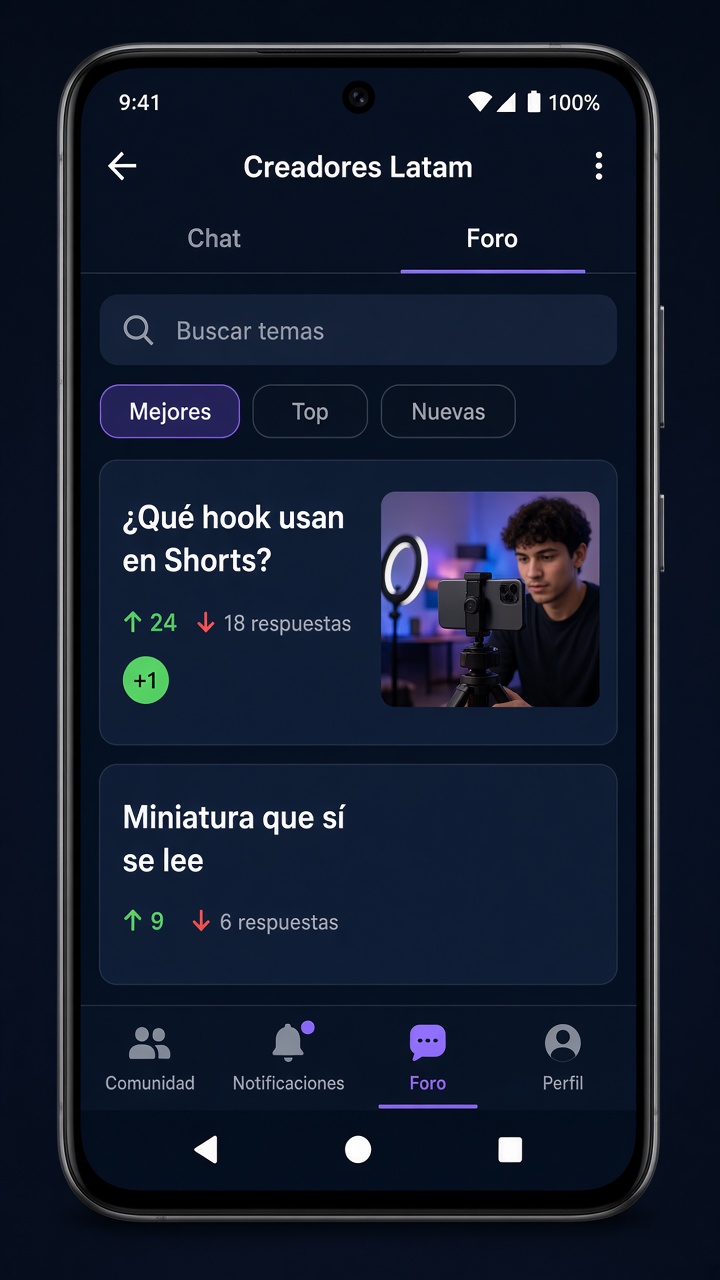Open the Notificaciones bell tab

point(288,1058)
